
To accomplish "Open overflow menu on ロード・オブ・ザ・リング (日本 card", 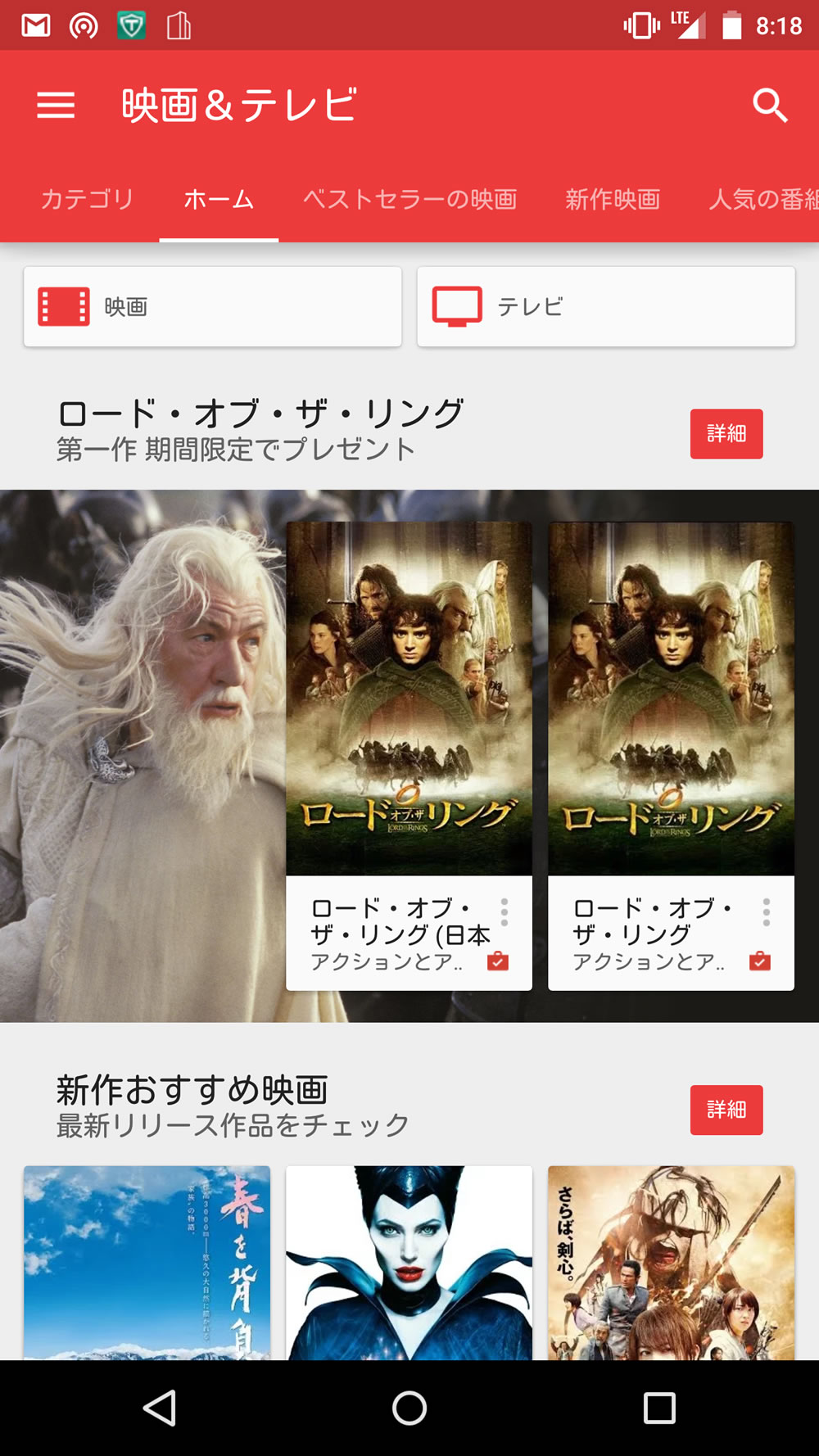I will tap(505, 912).
